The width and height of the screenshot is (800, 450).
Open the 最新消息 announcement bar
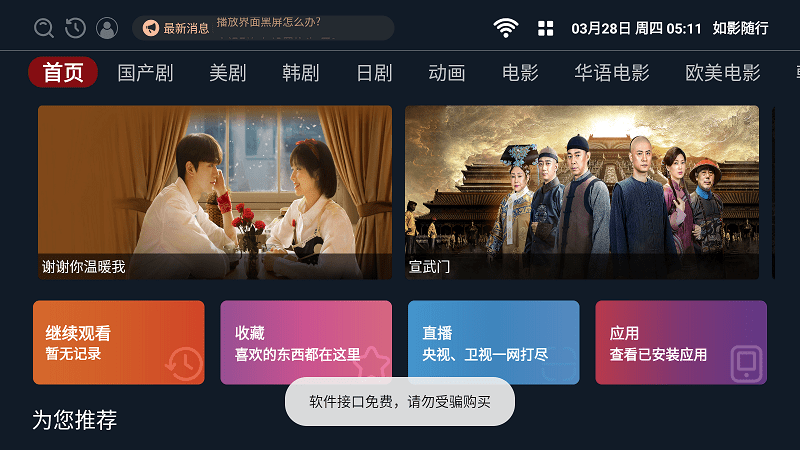(x=262, y=28)
